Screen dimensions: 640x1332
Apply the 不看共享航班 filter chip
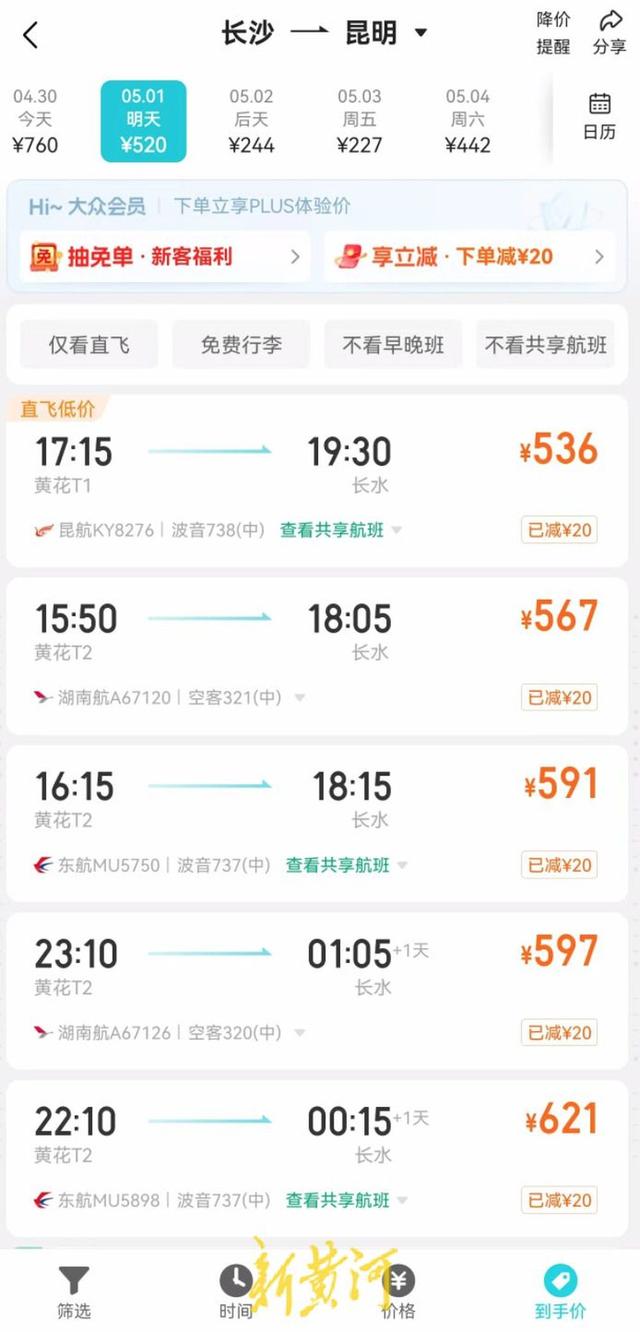[545, 345]
